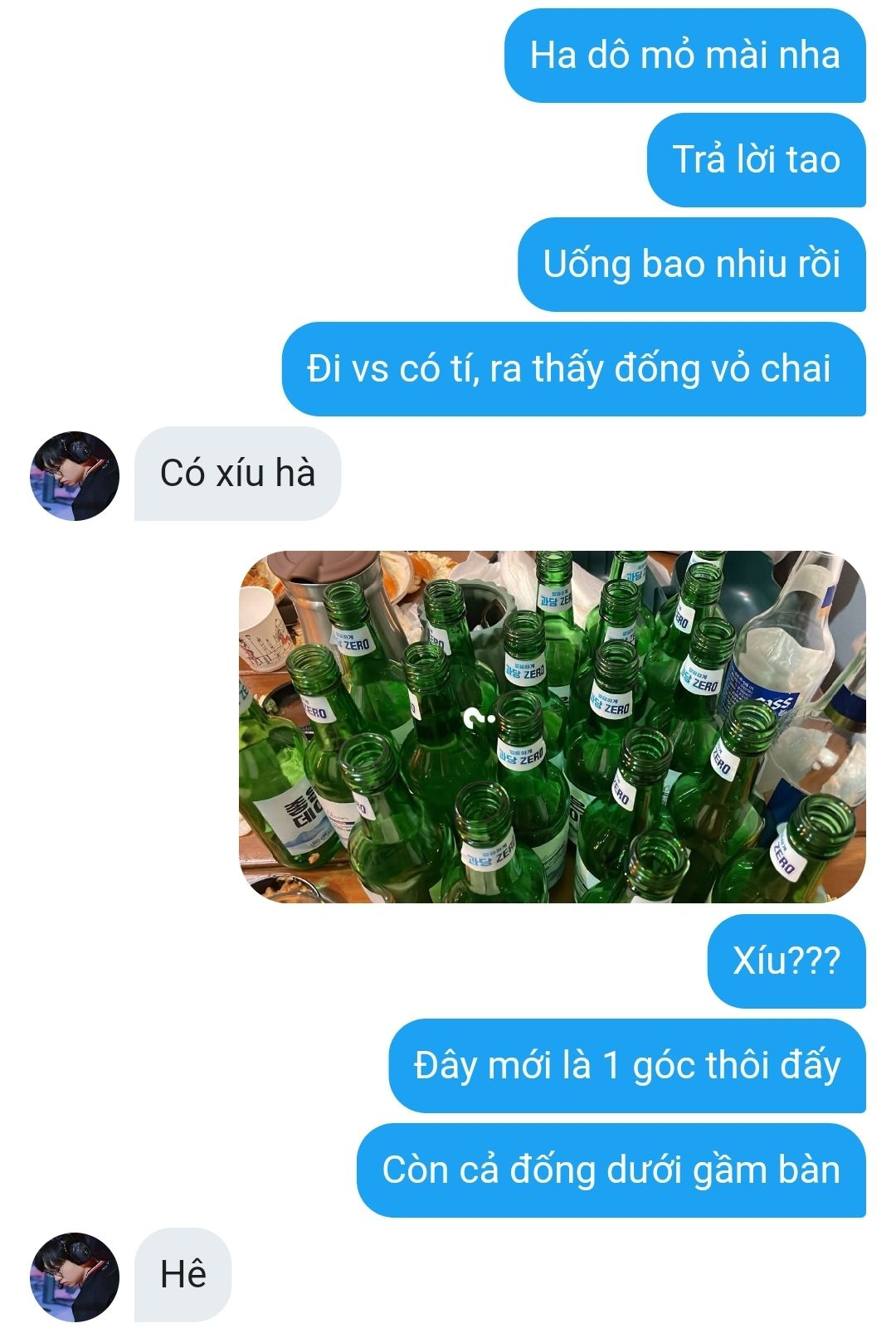Open the green bottles photo message
Image resolution: width=896 pixels, height=1328 pixels.
[552, 727]
